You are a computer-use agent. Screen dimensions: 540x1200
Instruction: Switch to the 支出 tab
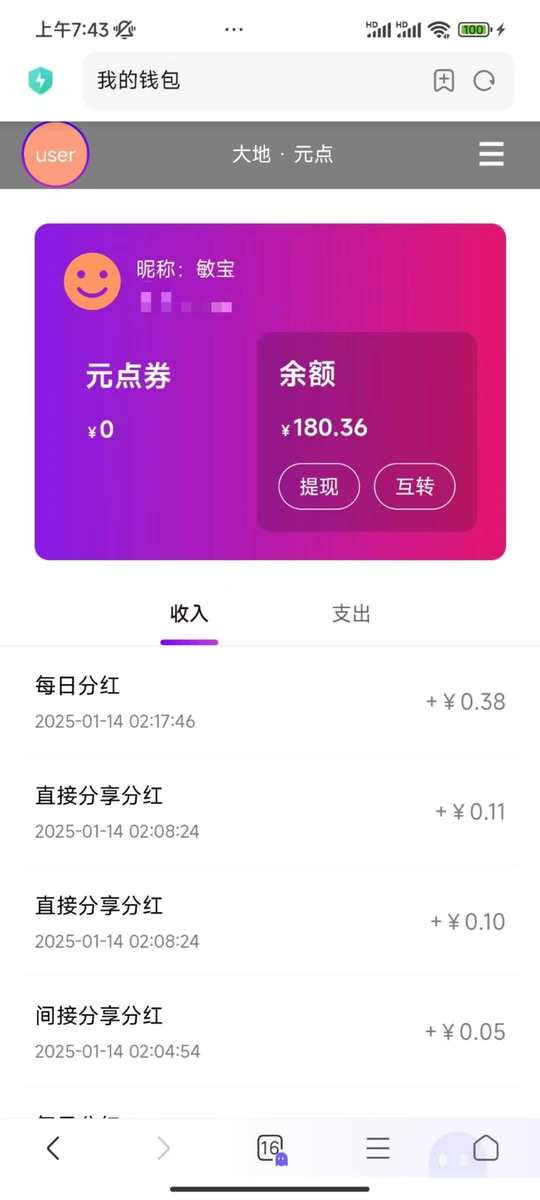pos(351,614)
